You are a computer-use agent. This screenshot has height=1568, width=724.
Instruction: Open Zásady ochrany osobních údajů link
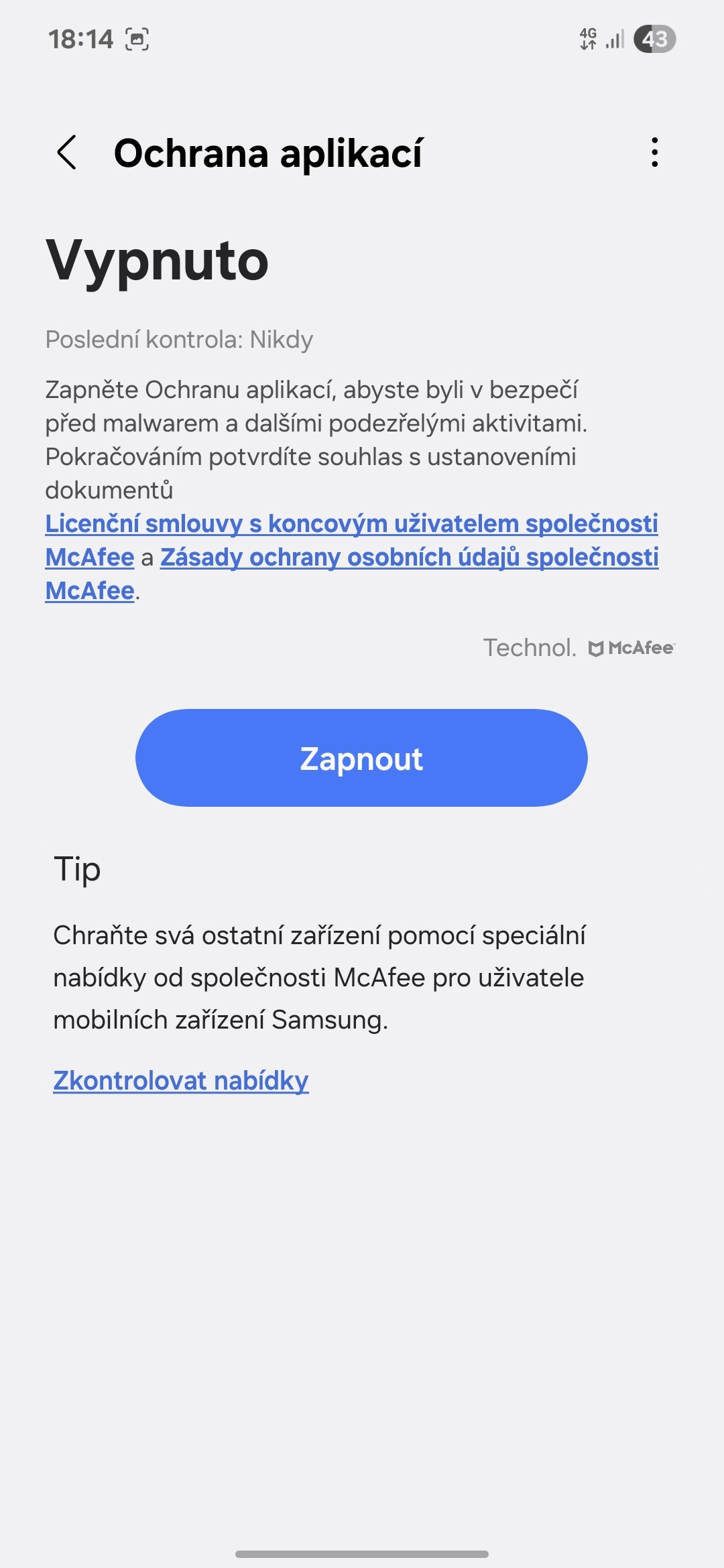click(x=409, y=558)
